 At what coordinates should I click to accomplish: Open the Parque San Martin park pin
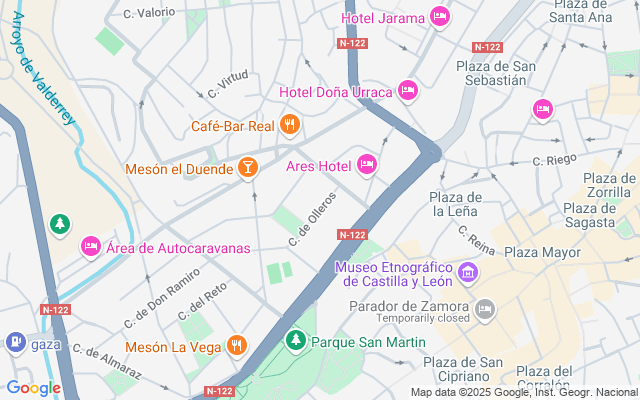click(x=295, y=341)
